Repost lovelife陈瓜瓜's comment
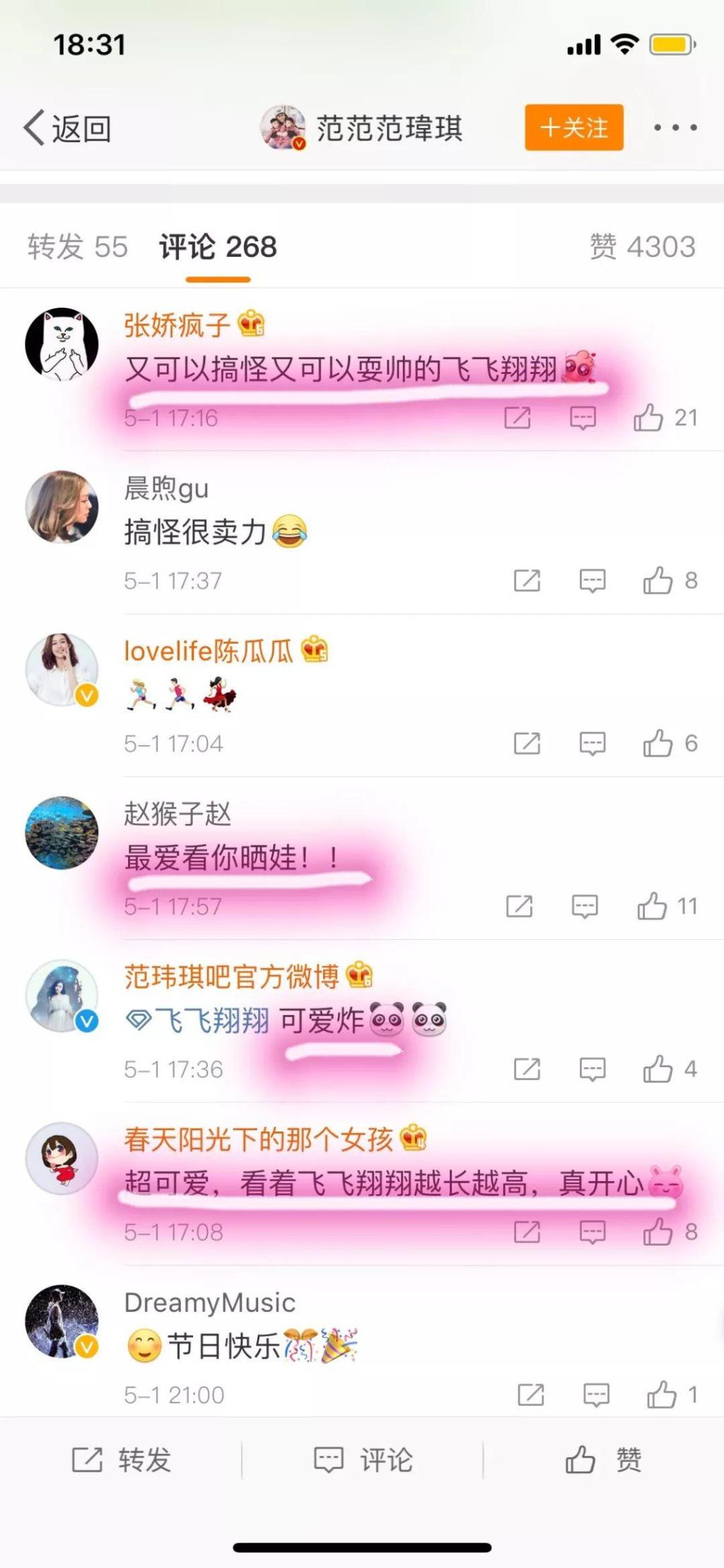This screenshot has height=1568, width=724. click(x=527, y=743)
